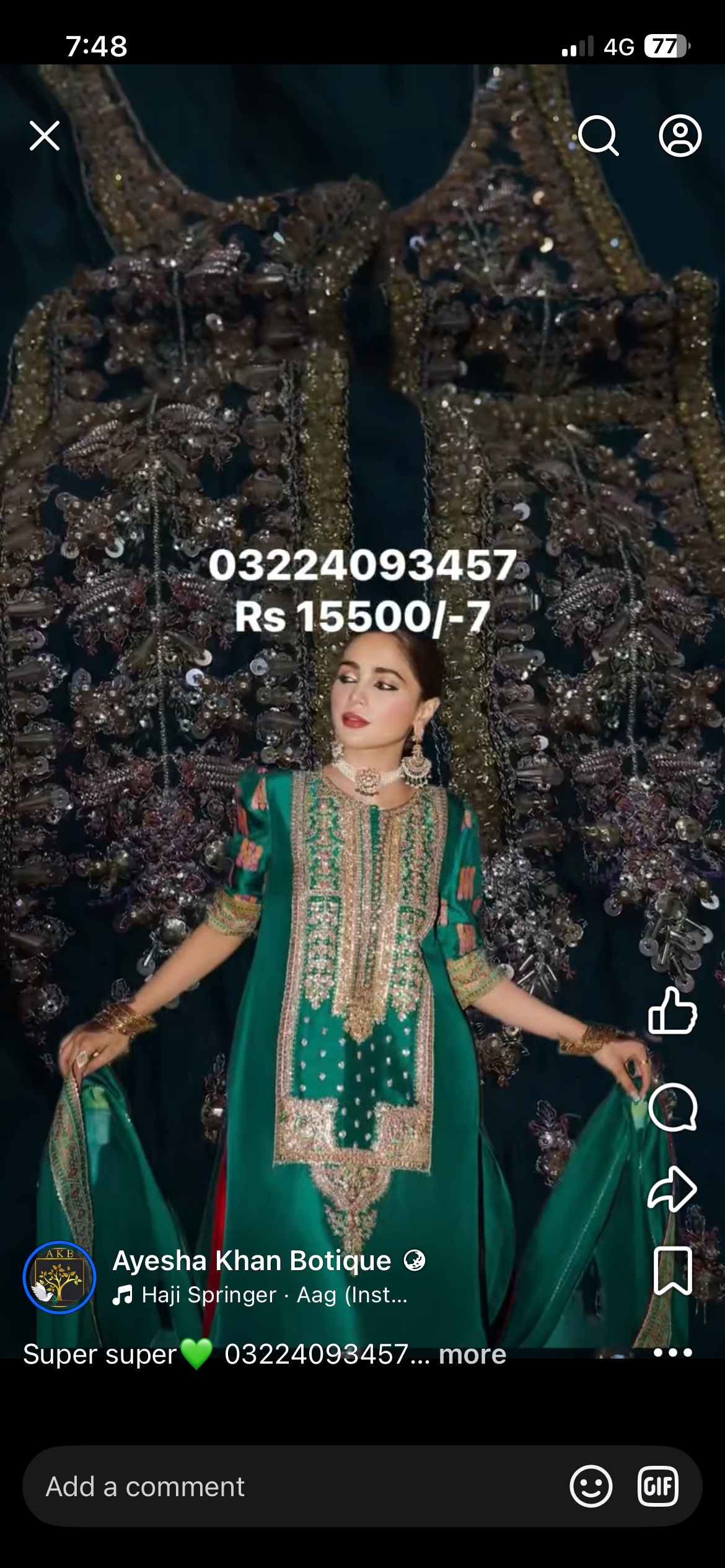Viewport: 725px width, 1568px height.
Task: Tap the Add a comment field
Action: click(x=279, y=1486)
